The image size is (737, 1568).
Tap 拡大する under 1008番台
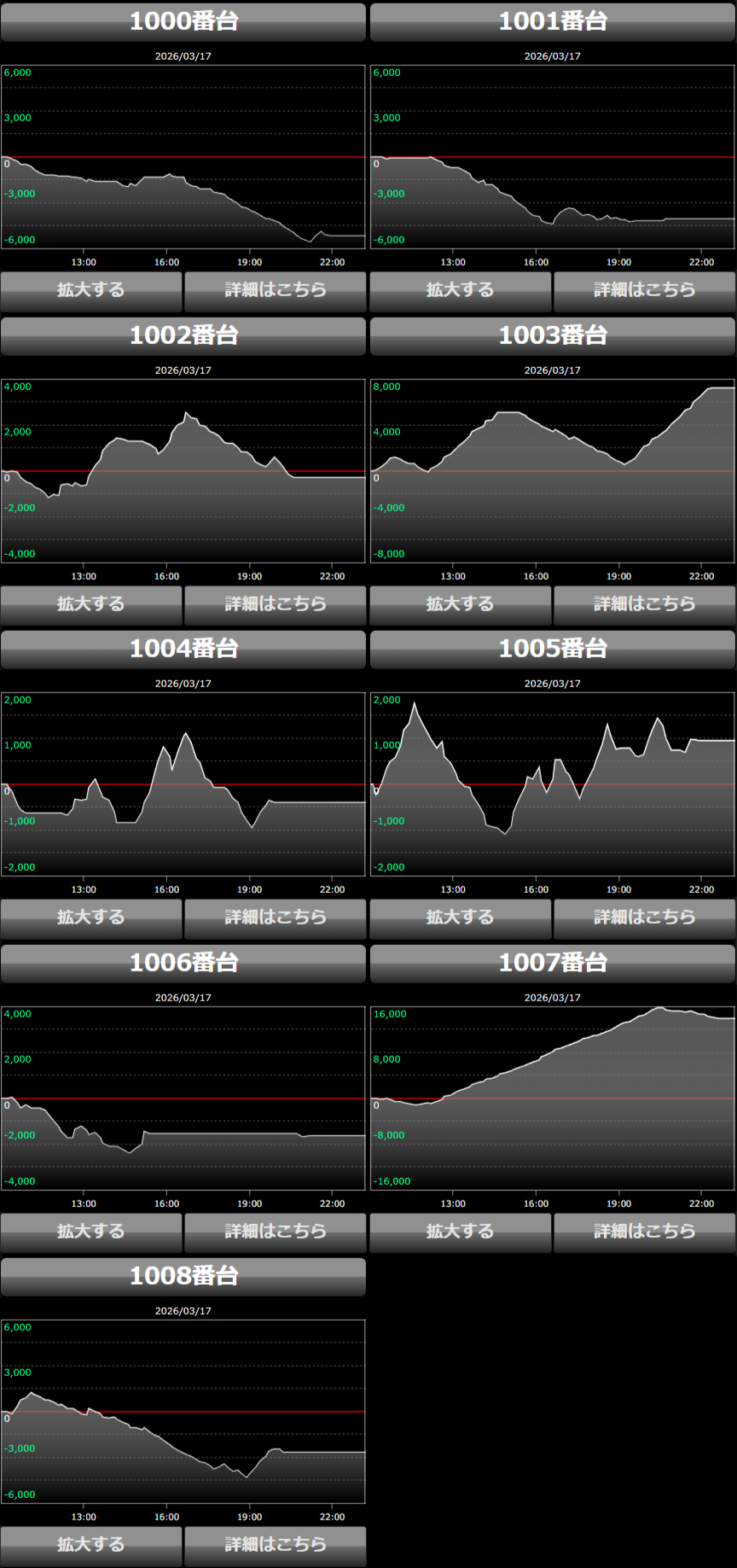91,1545
